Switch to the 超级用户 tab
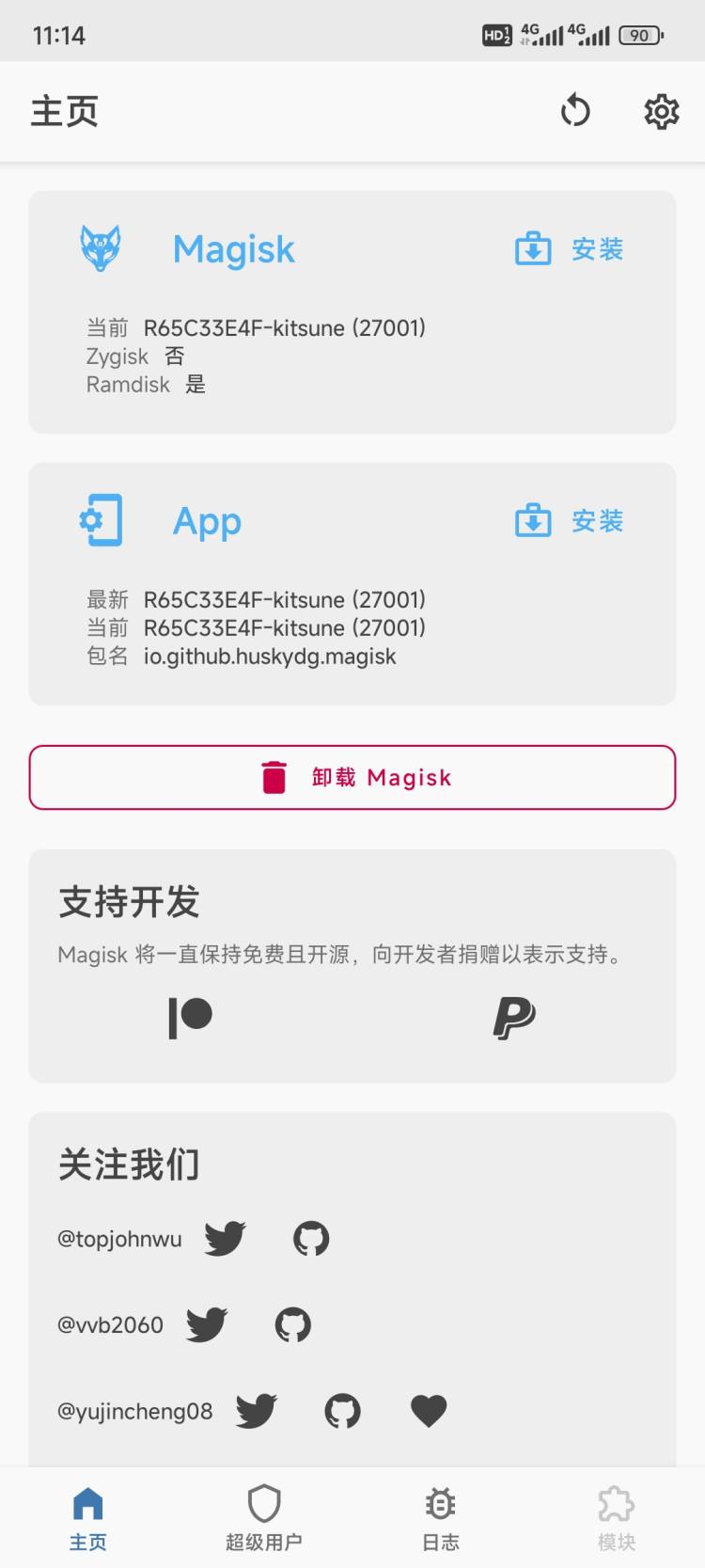 [x=264, y=1517]
